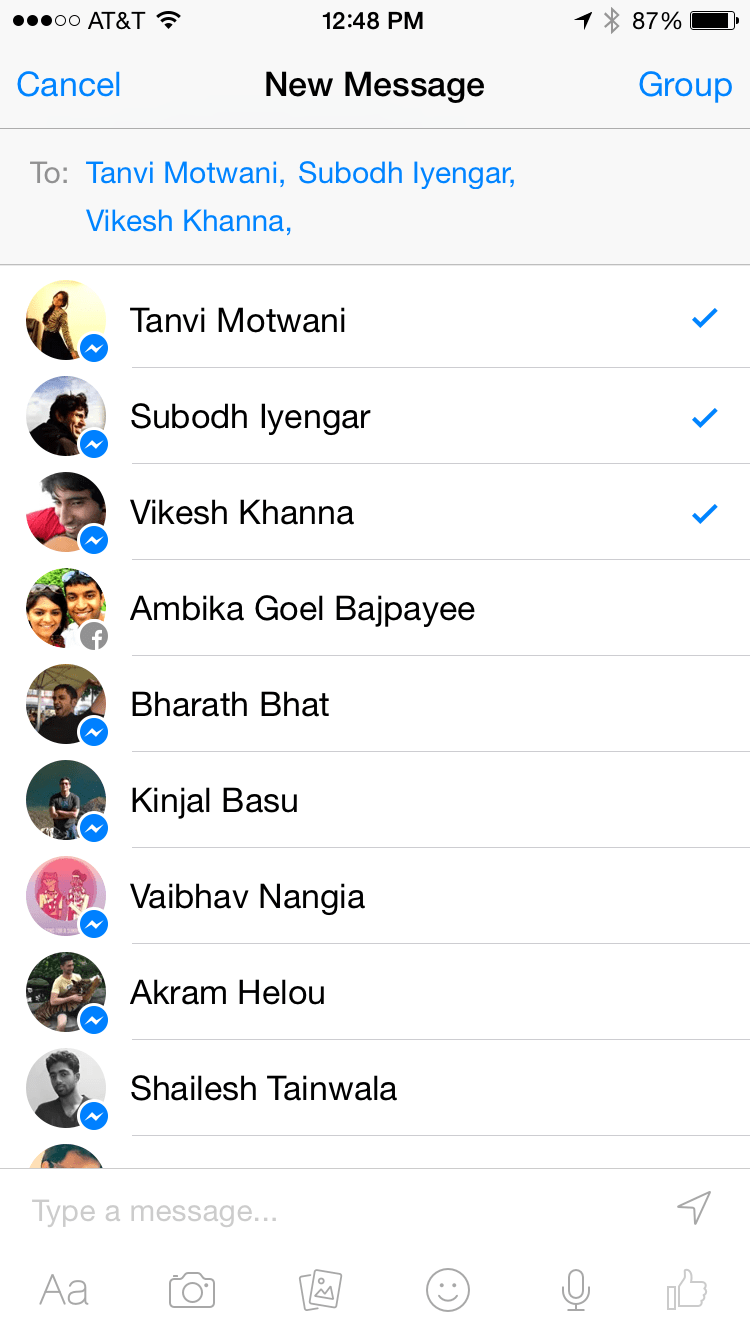The height and width of the screenshot is (1334, 750).
Task: Tap the microphone voice recording icon
Action: [574, 1289]
